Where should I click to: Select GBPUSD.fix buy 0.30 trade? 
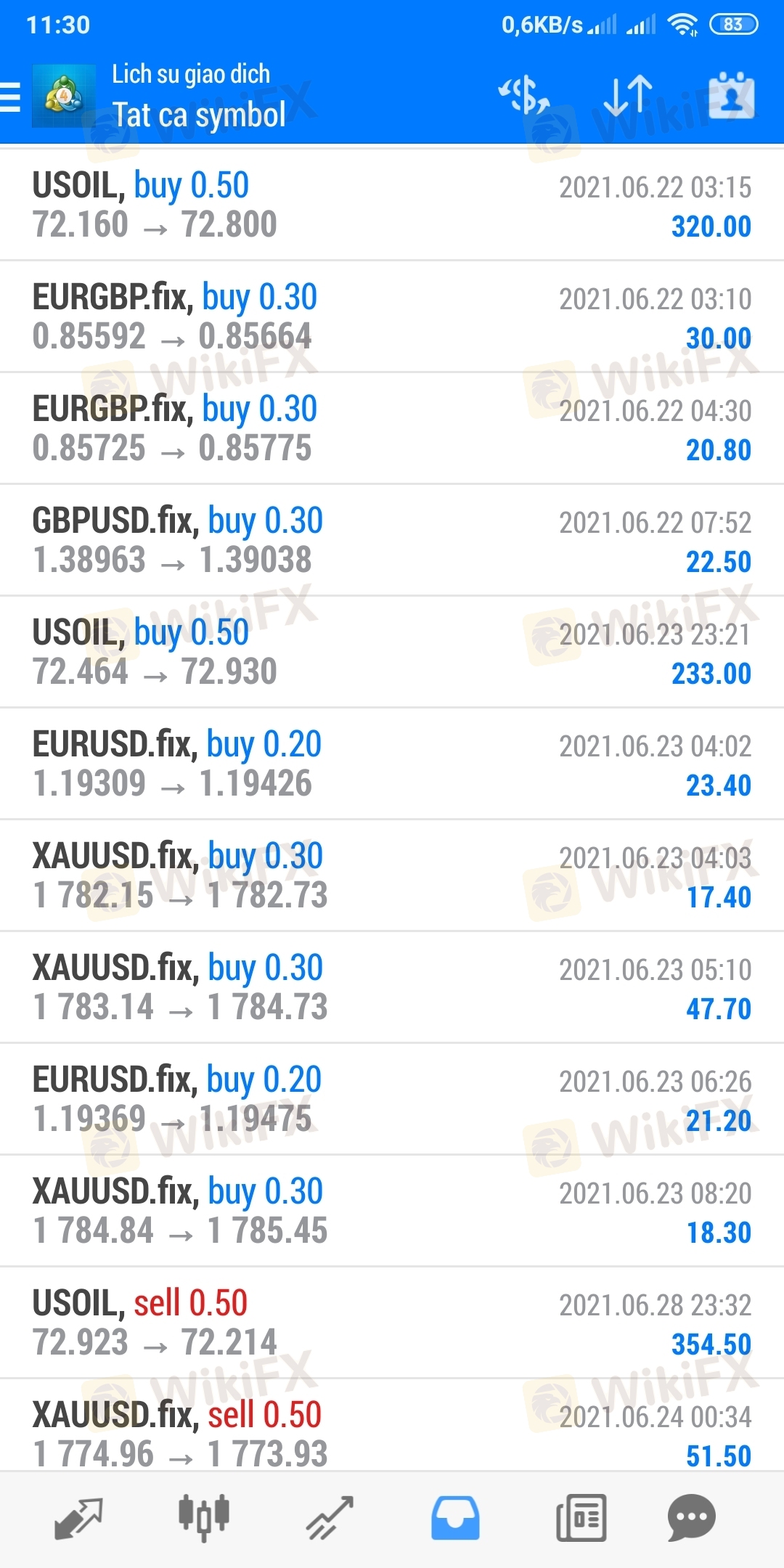[392, 541]
